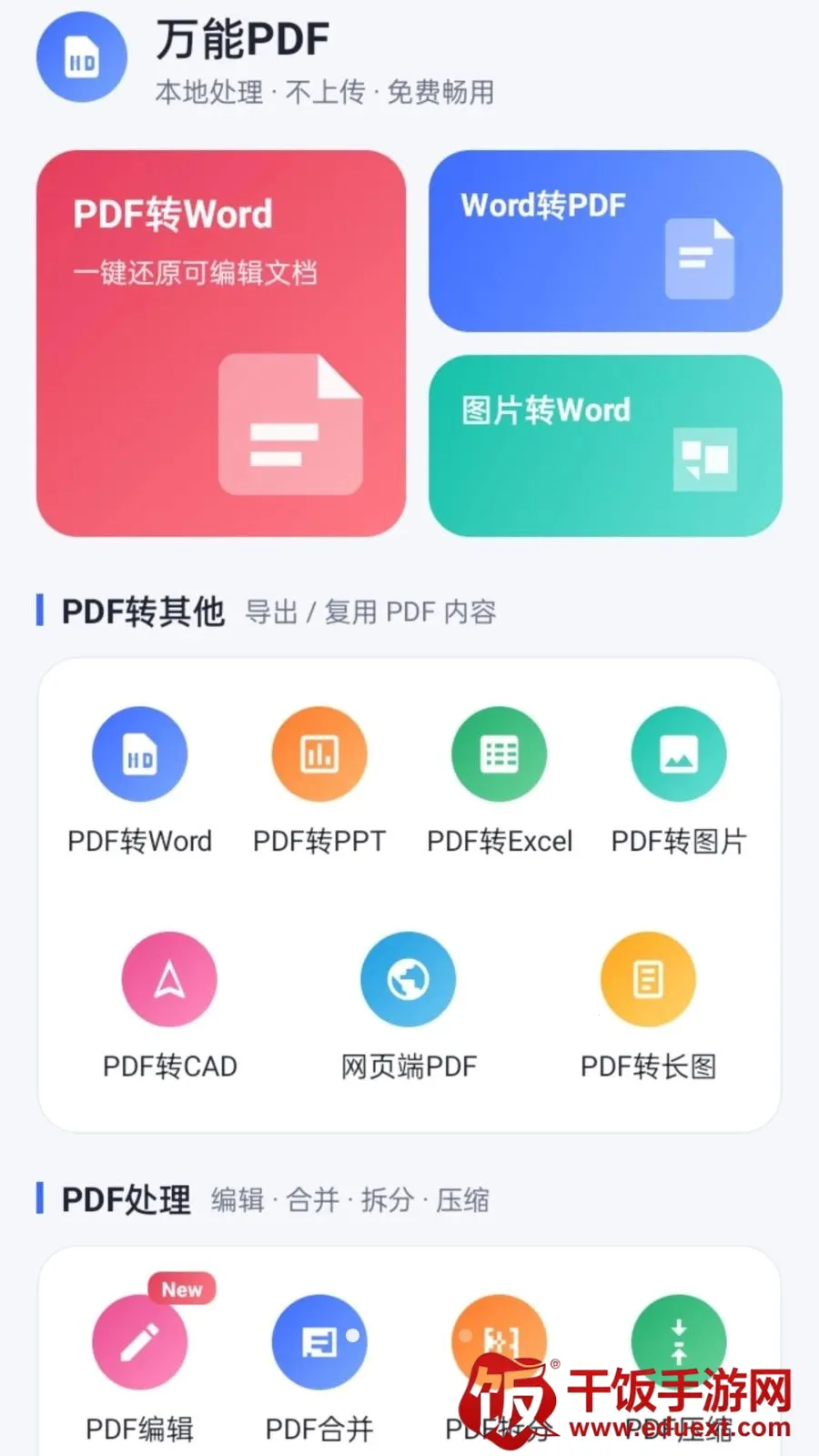This screenshot has width=819, height=1456.
Task: Open the 图片转Word card
Action: tap(605, 446)
